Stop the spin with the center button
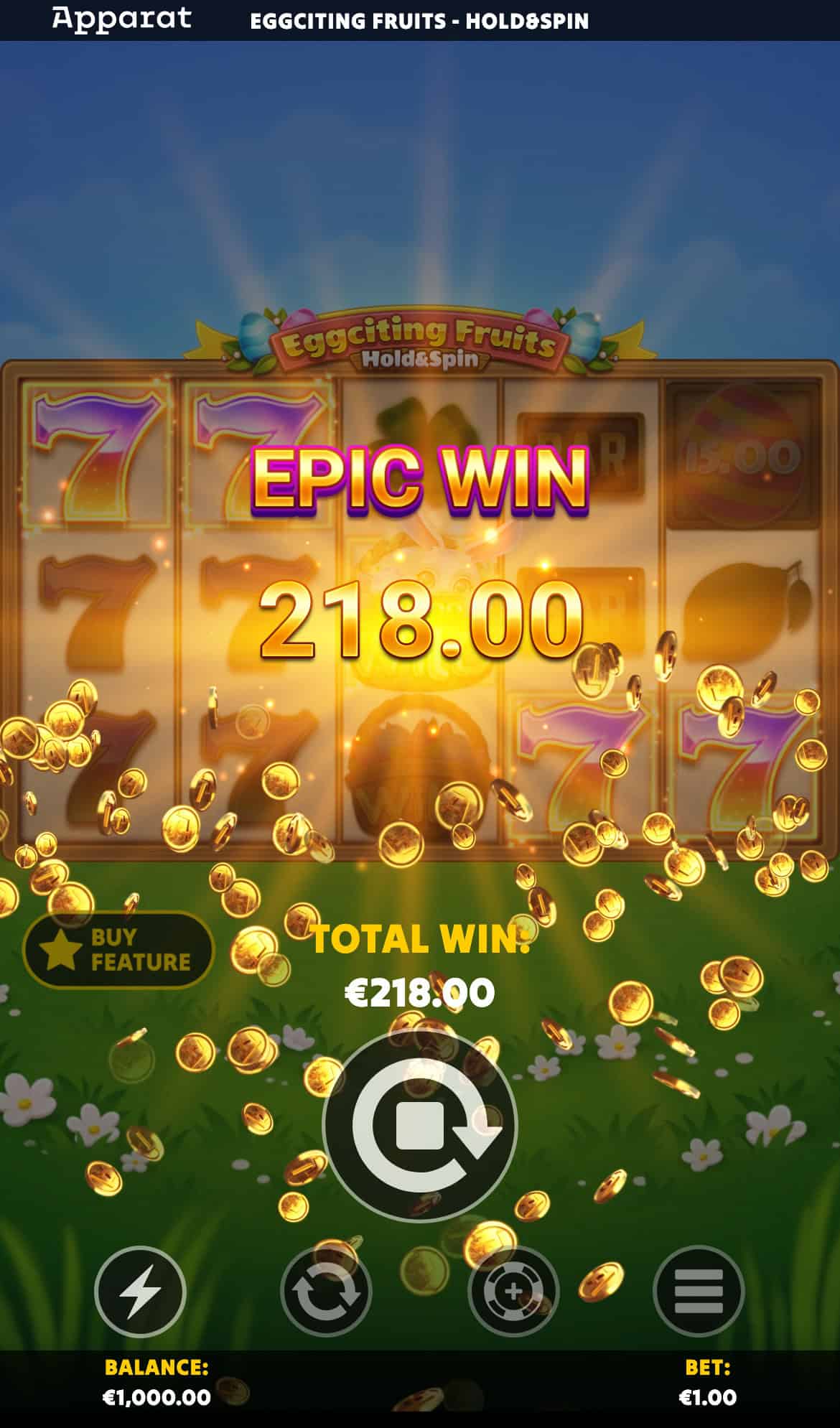 click(x=420, y=1126)
